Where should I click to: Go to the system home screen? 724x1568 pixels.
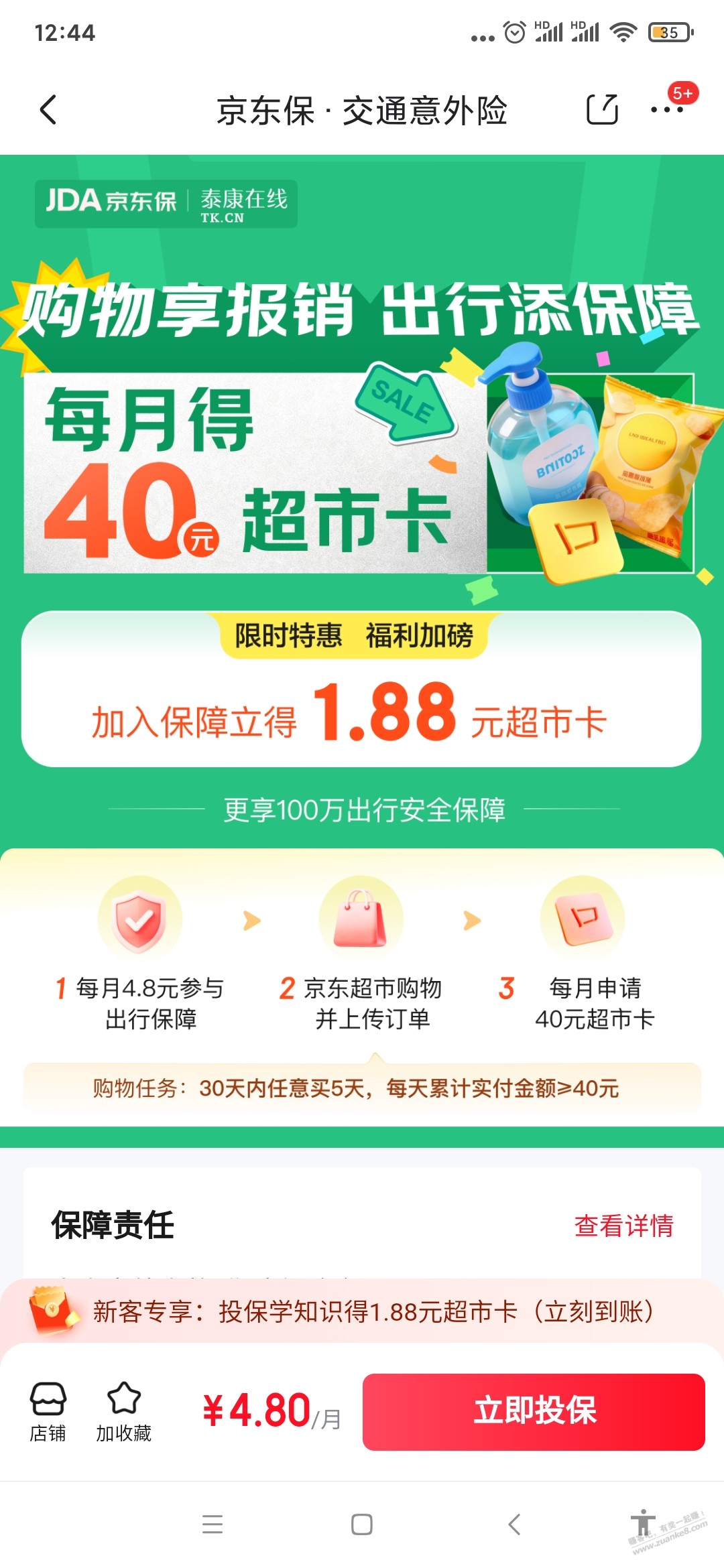click(362, 1524)
